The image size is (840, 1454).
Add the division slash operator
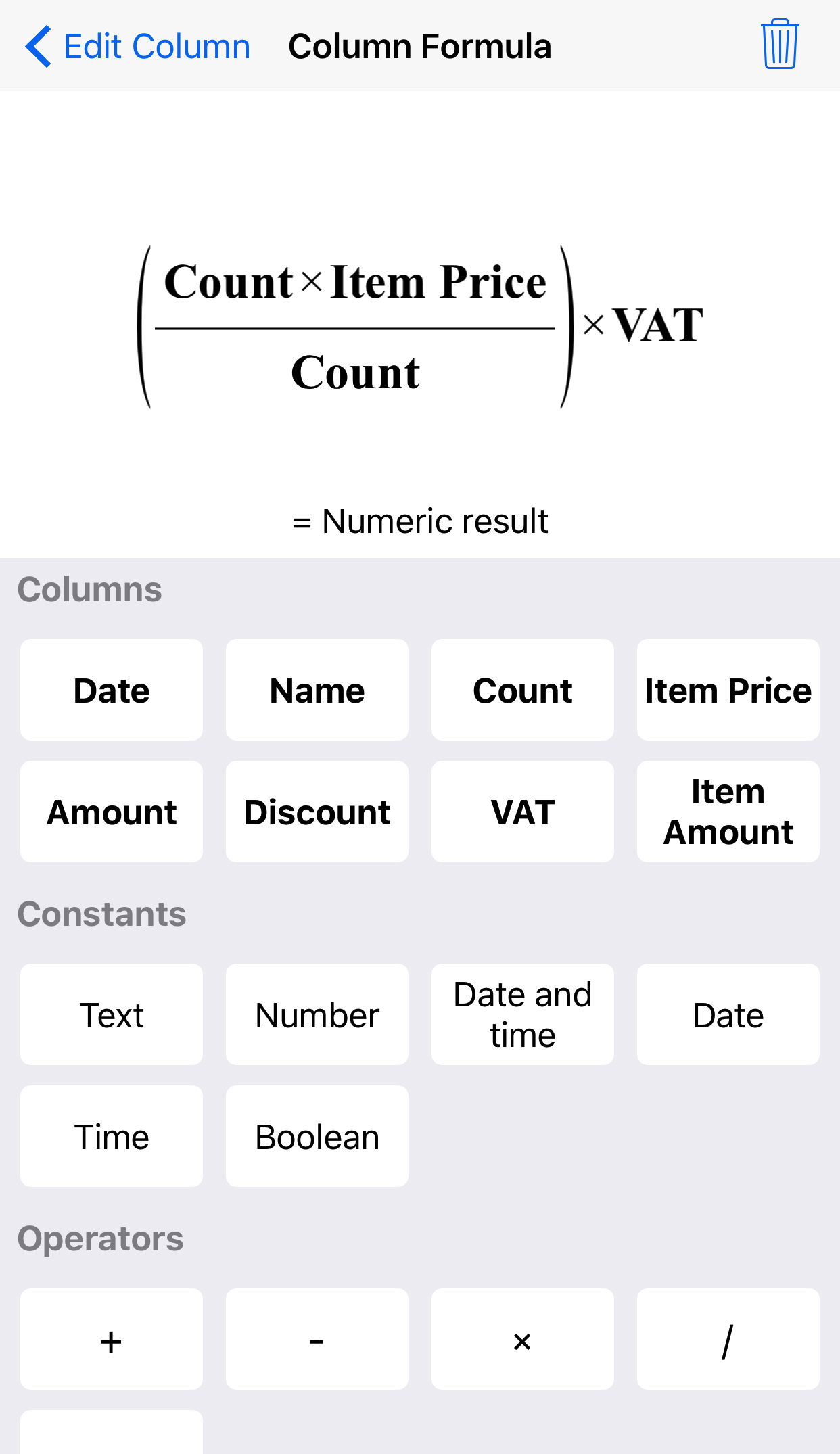728,1339
